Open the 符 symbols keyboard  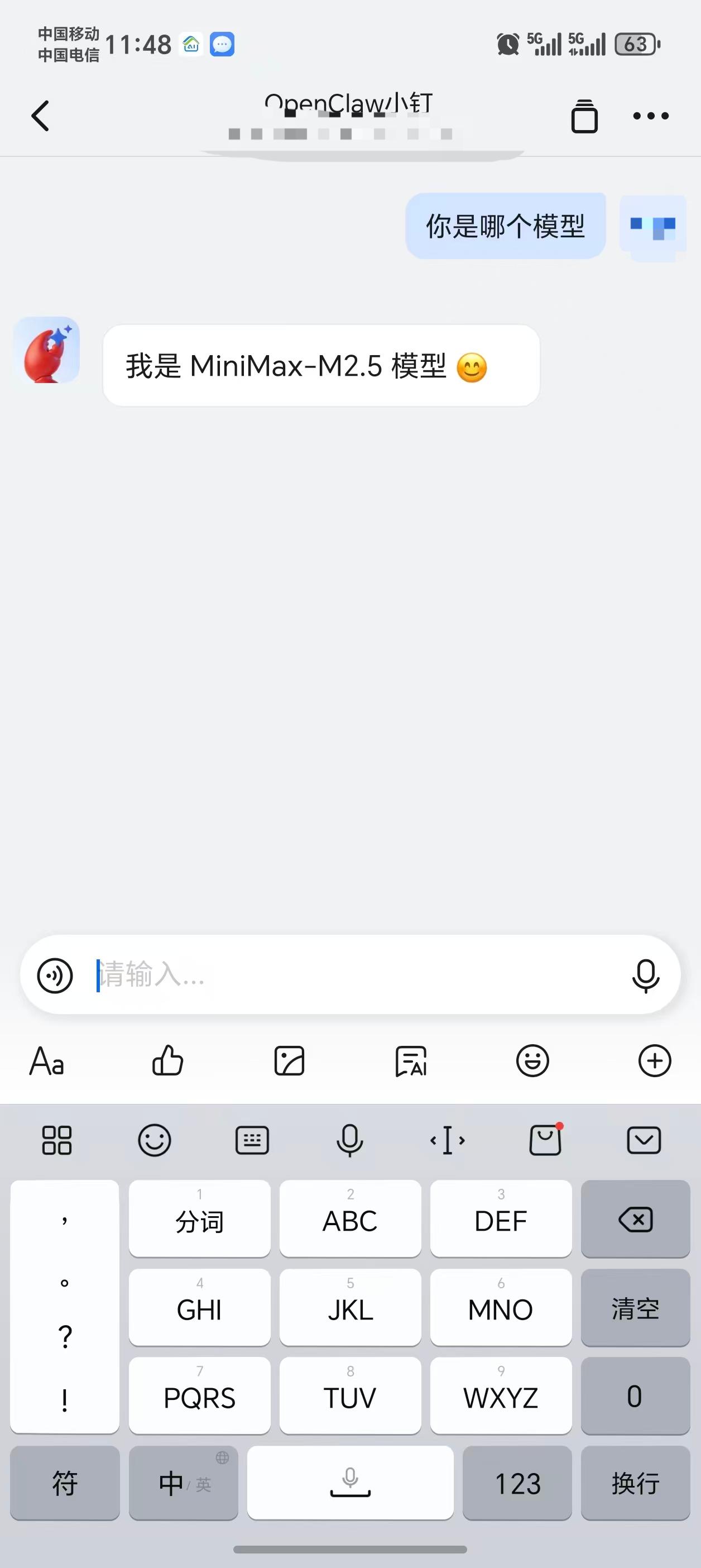(65, 1483)
